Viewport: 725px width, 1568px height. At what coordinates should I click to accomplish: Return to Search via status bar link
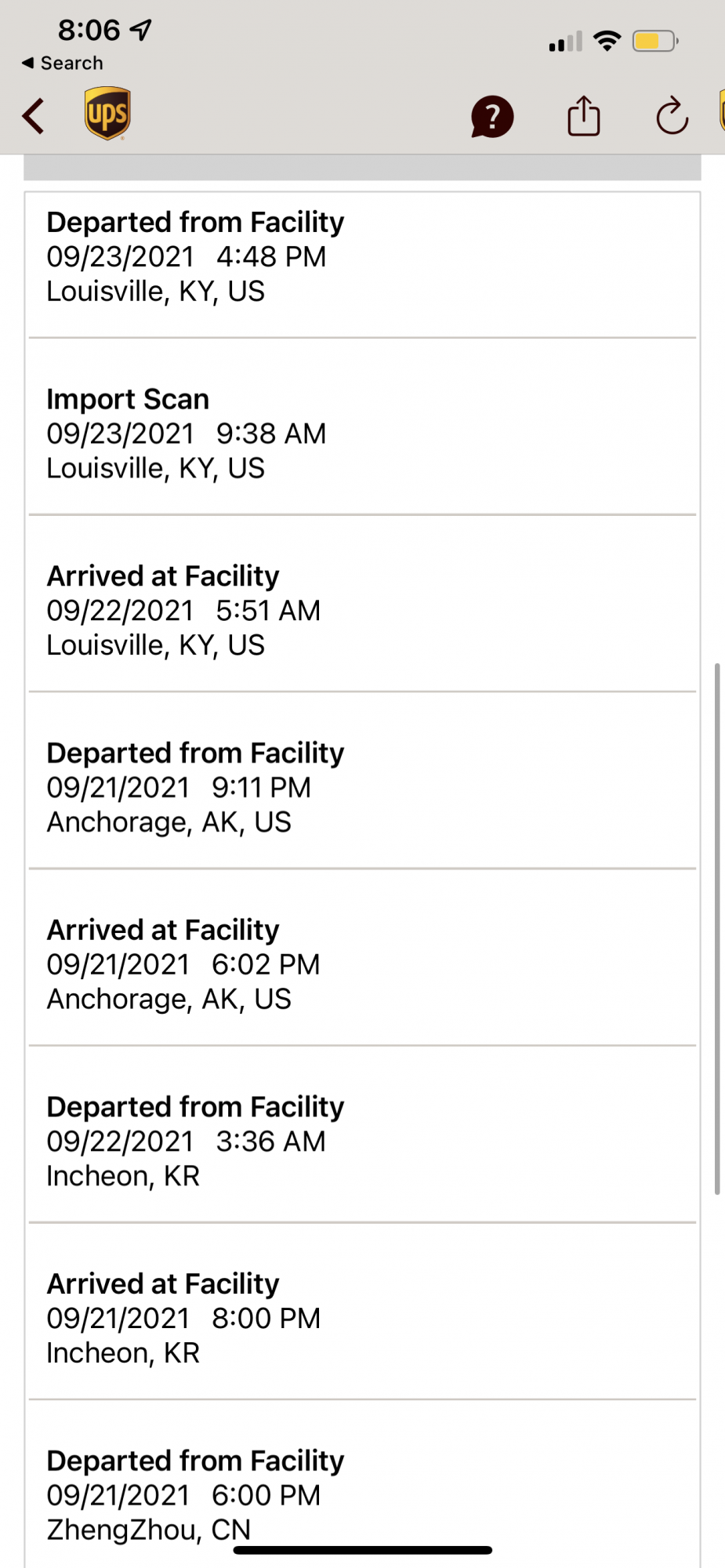click(x=63, y=63)
